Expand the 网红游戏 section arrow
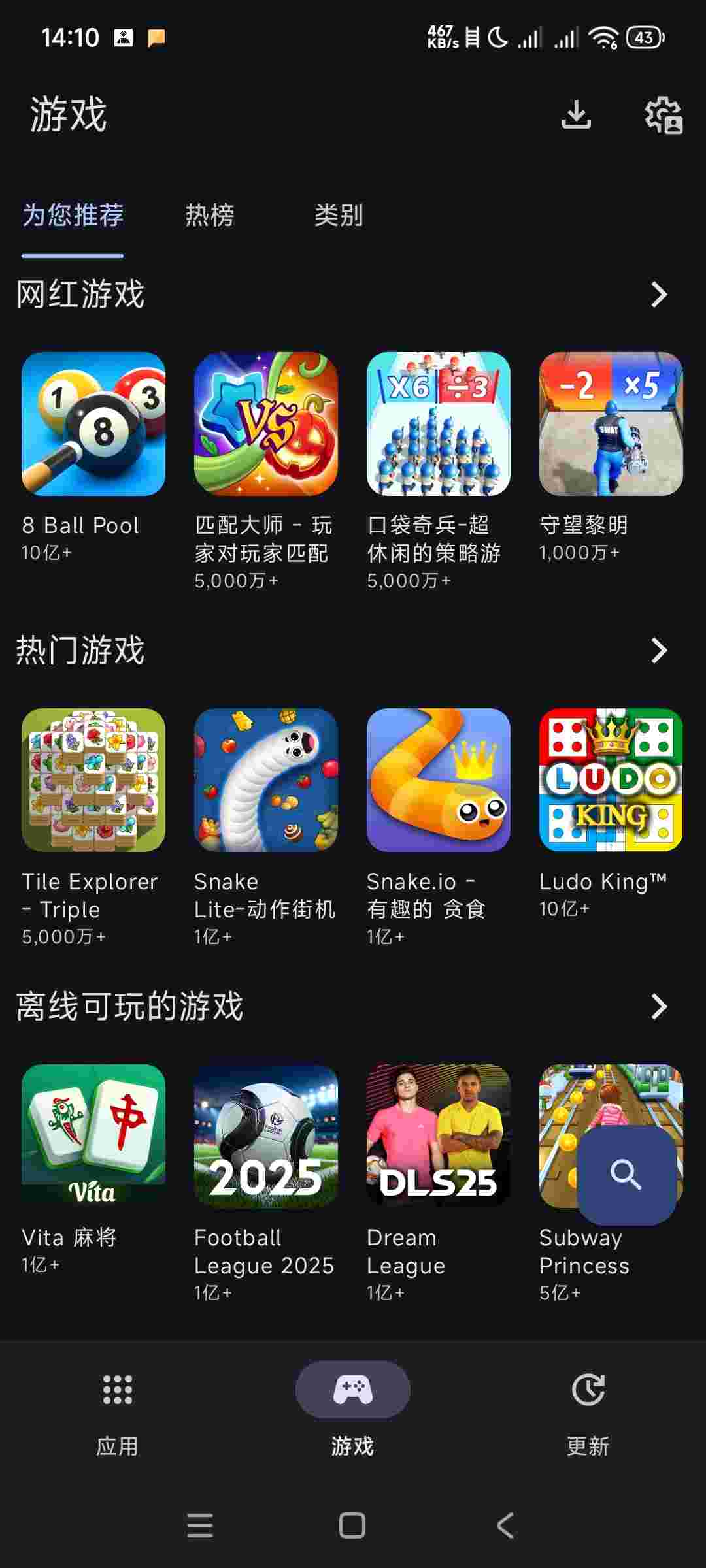The image size is (706, 1568). 659,295
